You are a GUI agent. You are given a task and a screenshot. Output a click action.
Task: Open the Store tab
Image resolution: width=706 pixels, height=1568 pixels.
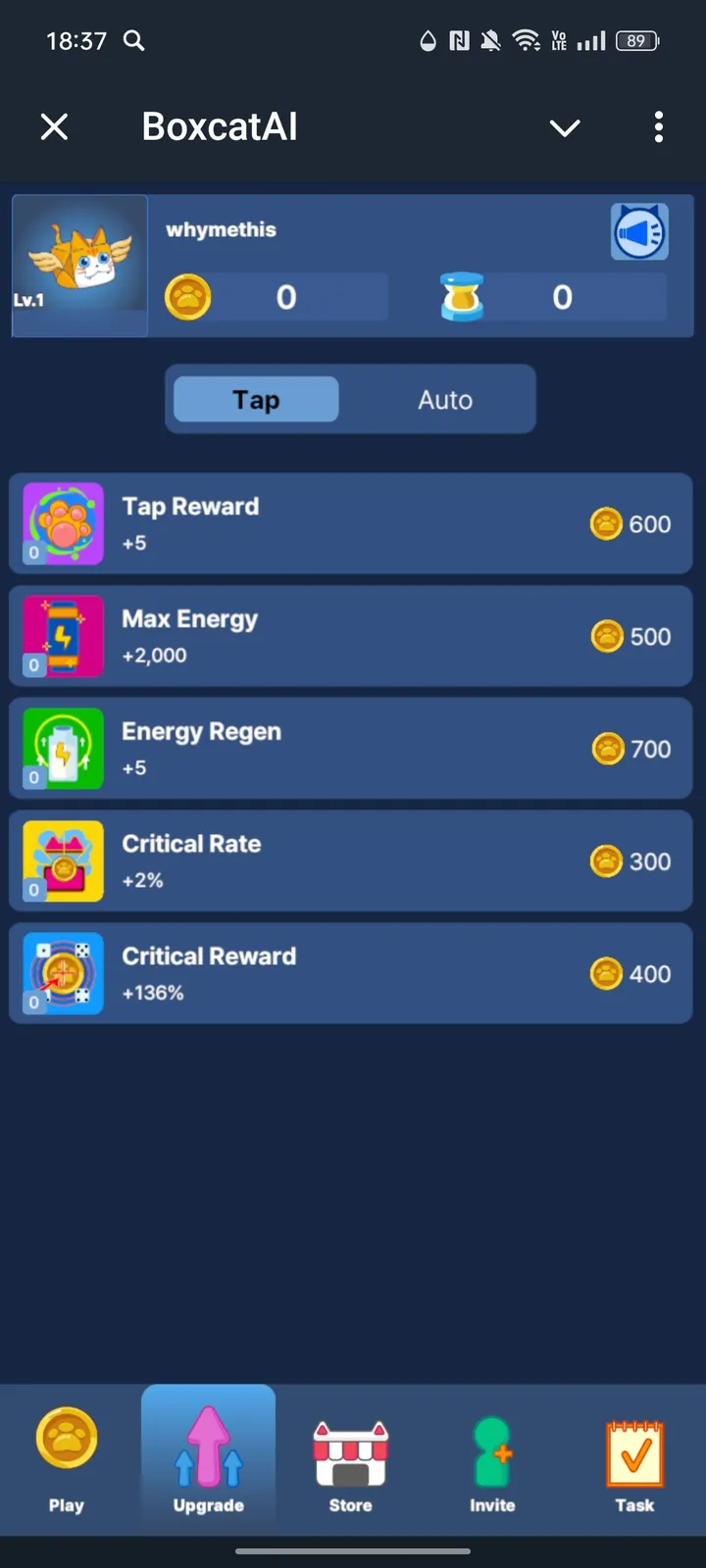350,1460
